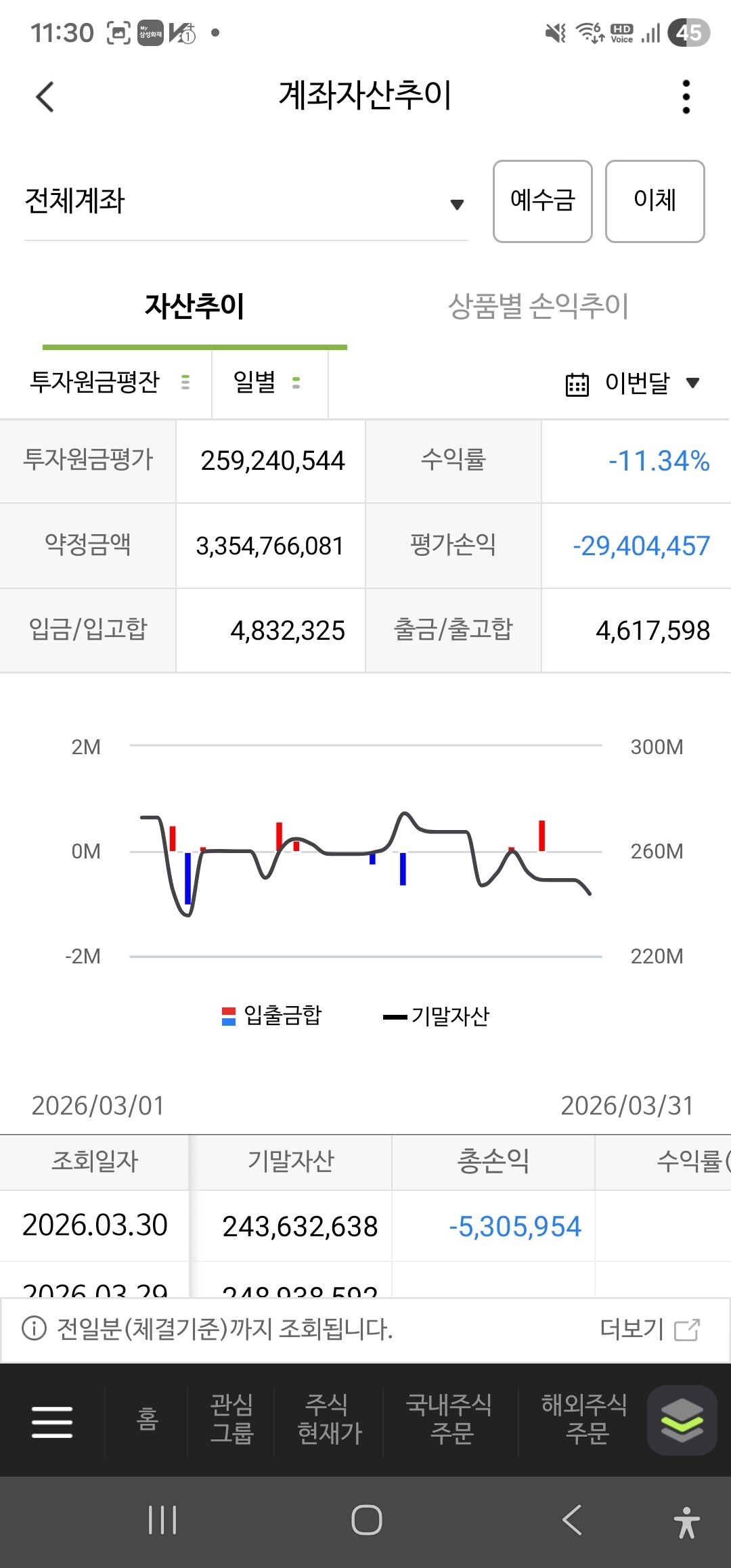Tap 더보기 to see more
731x1568 pixels.
tap(649, 1329)
